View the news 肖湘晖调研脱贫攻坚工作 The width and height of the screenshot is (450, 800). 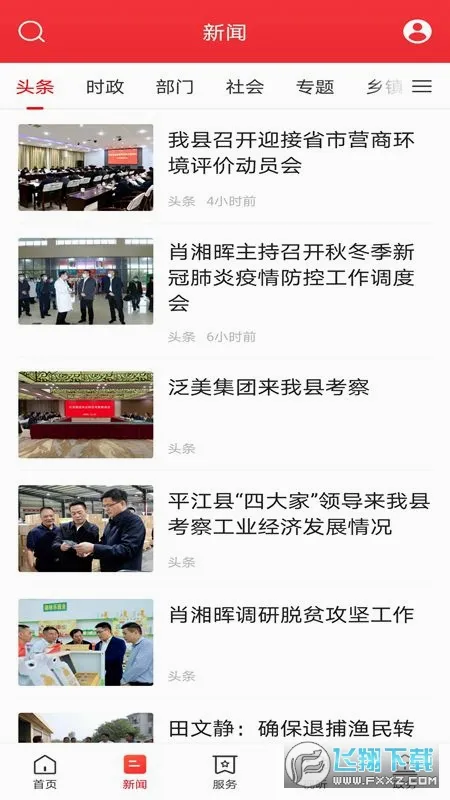point(225,642)
